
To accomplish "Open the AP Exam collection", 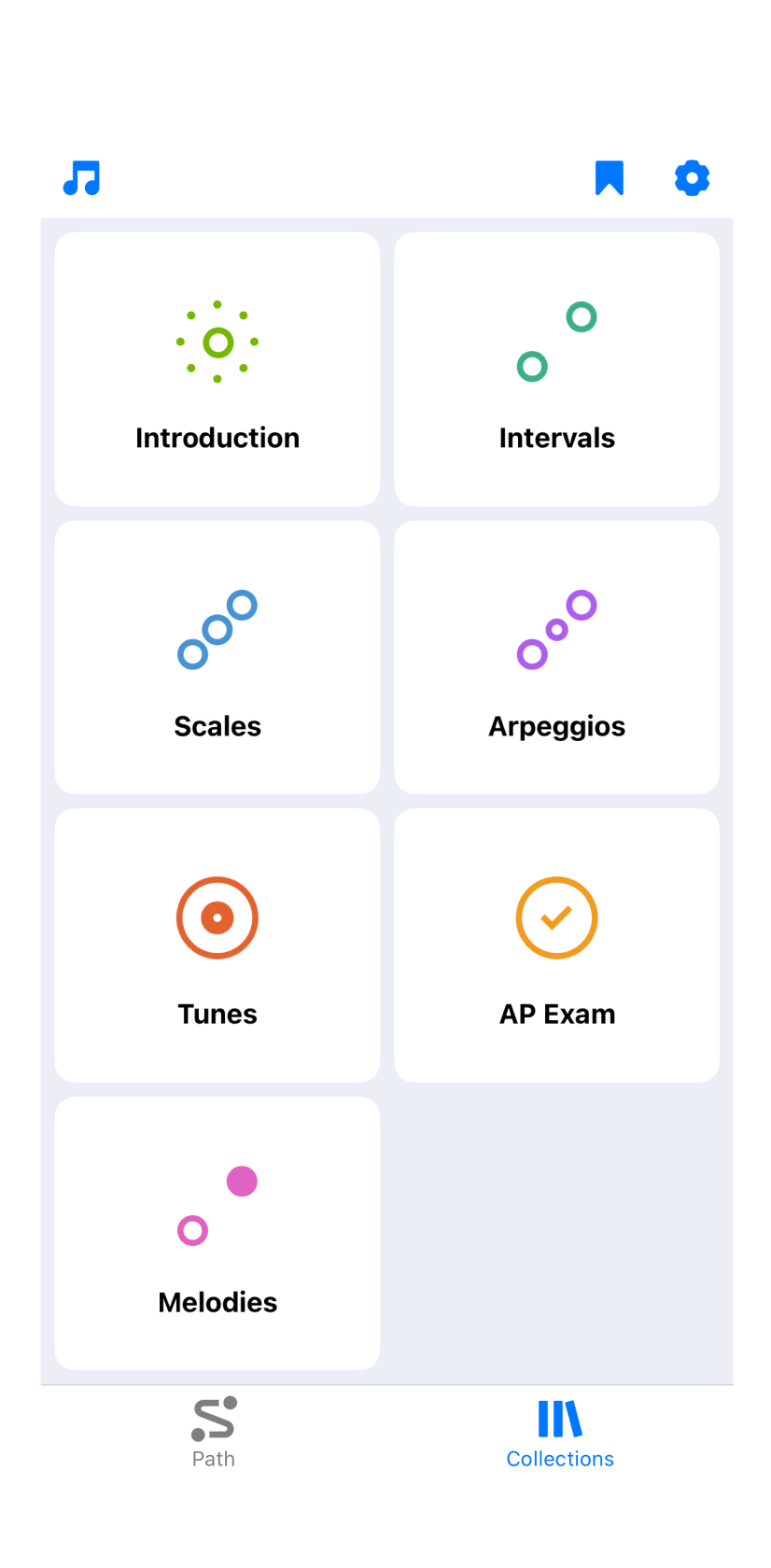I will 556,945.
